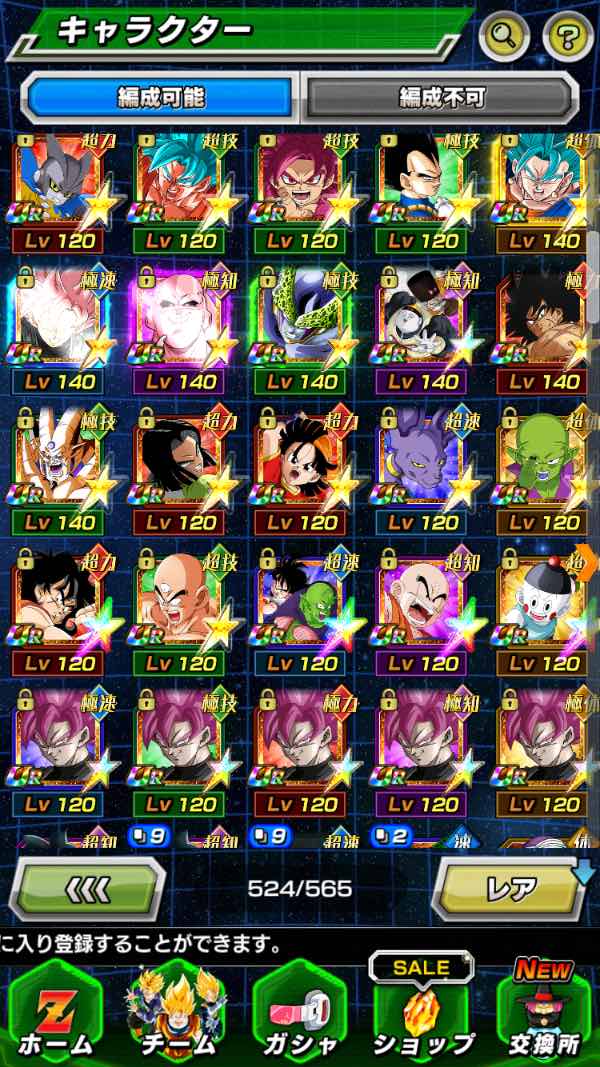This screenshot has width=600, height=1067.
Task: Go back with the triple-arrow button
Action: [x=87, y=887]
